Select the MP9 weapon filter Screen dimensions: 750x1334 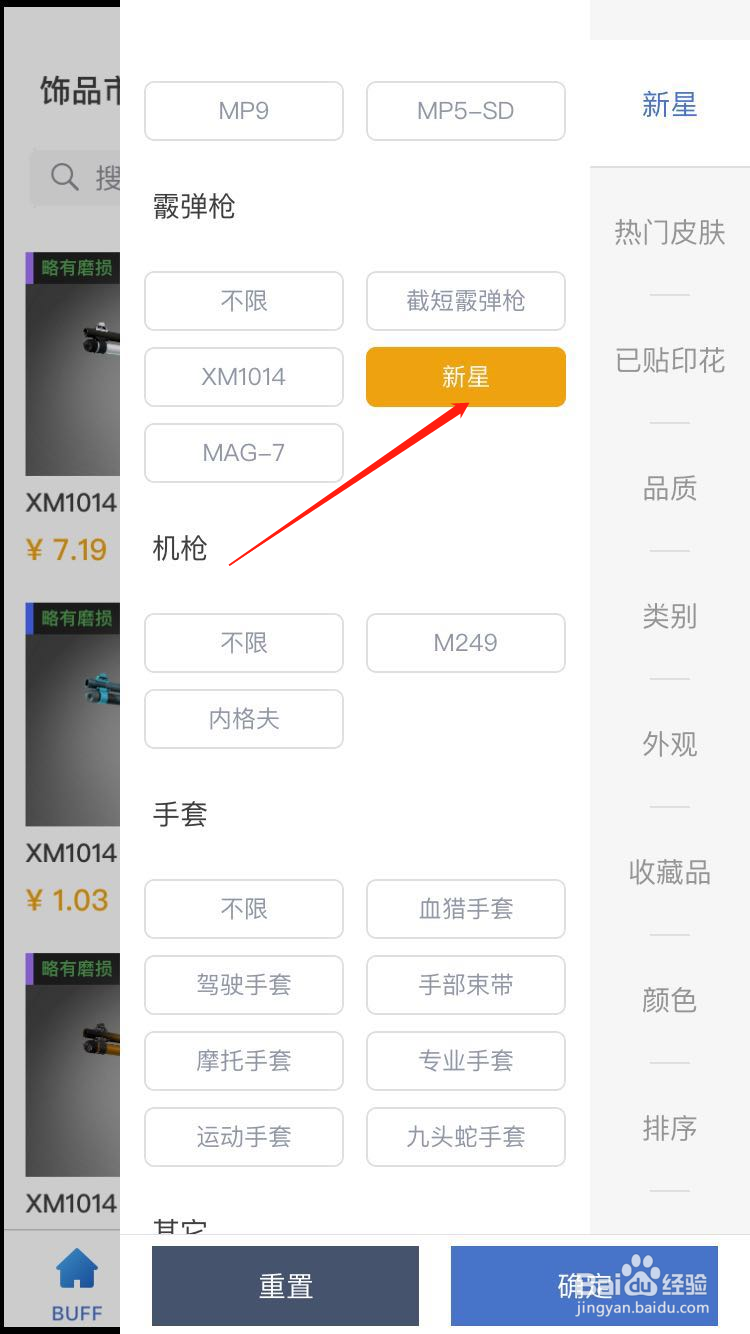[243, 111]
